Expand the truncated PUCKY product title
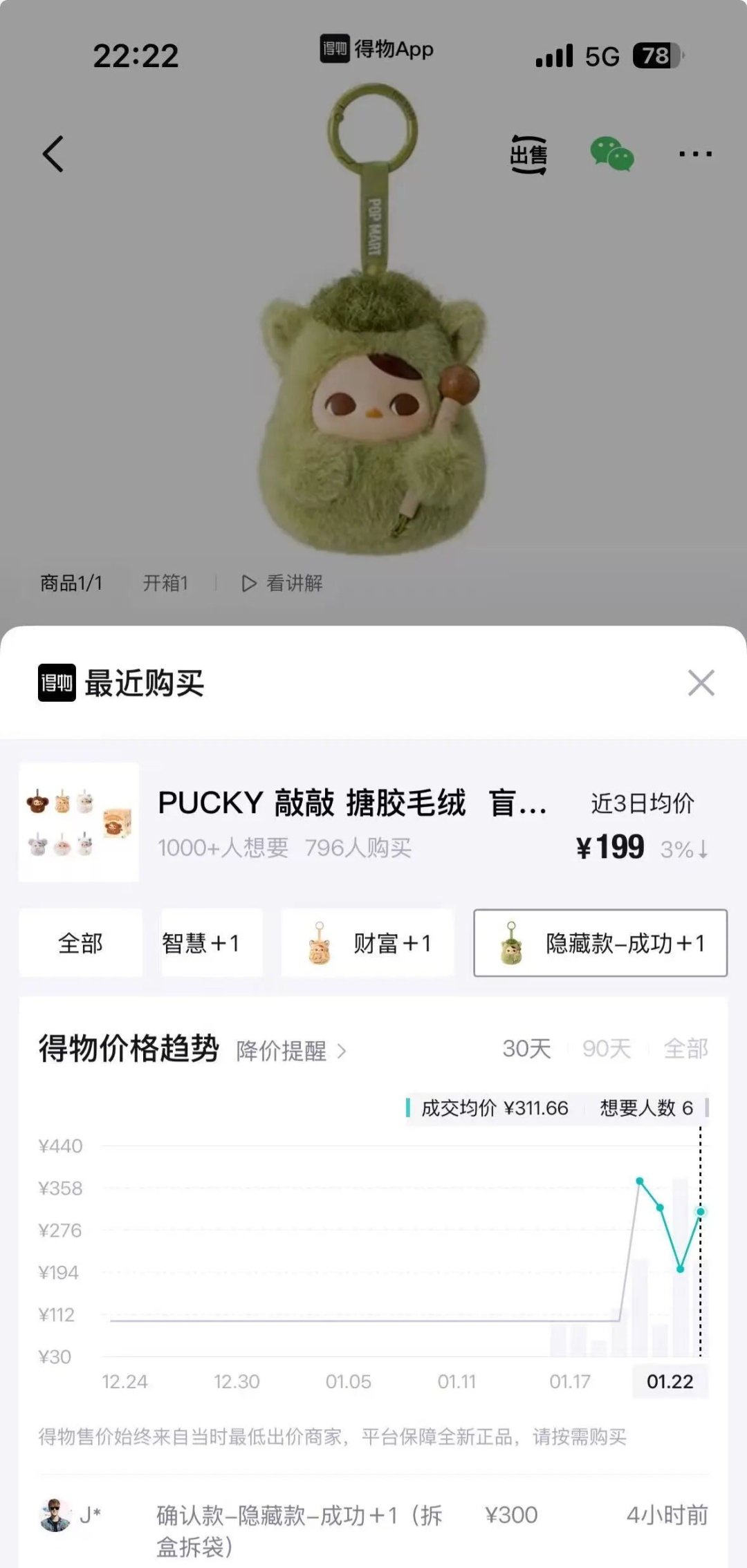This screenshot has width=747, height=1568. coord(346,805)
